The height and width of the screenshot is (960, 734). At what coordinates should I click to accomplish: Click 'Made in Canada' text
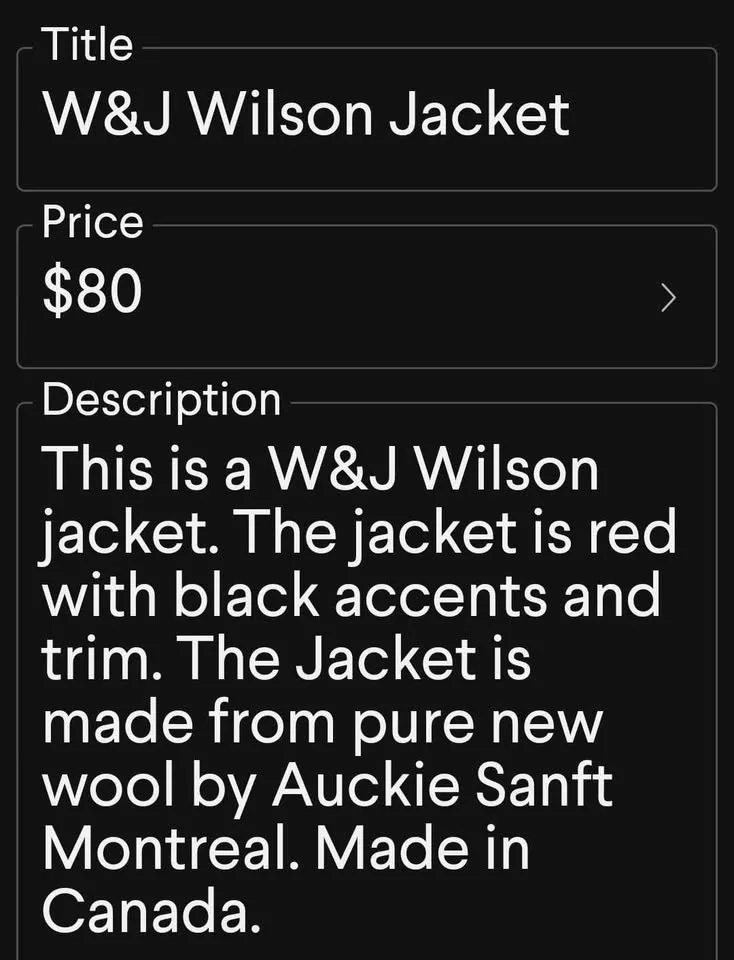click(300, 880)
